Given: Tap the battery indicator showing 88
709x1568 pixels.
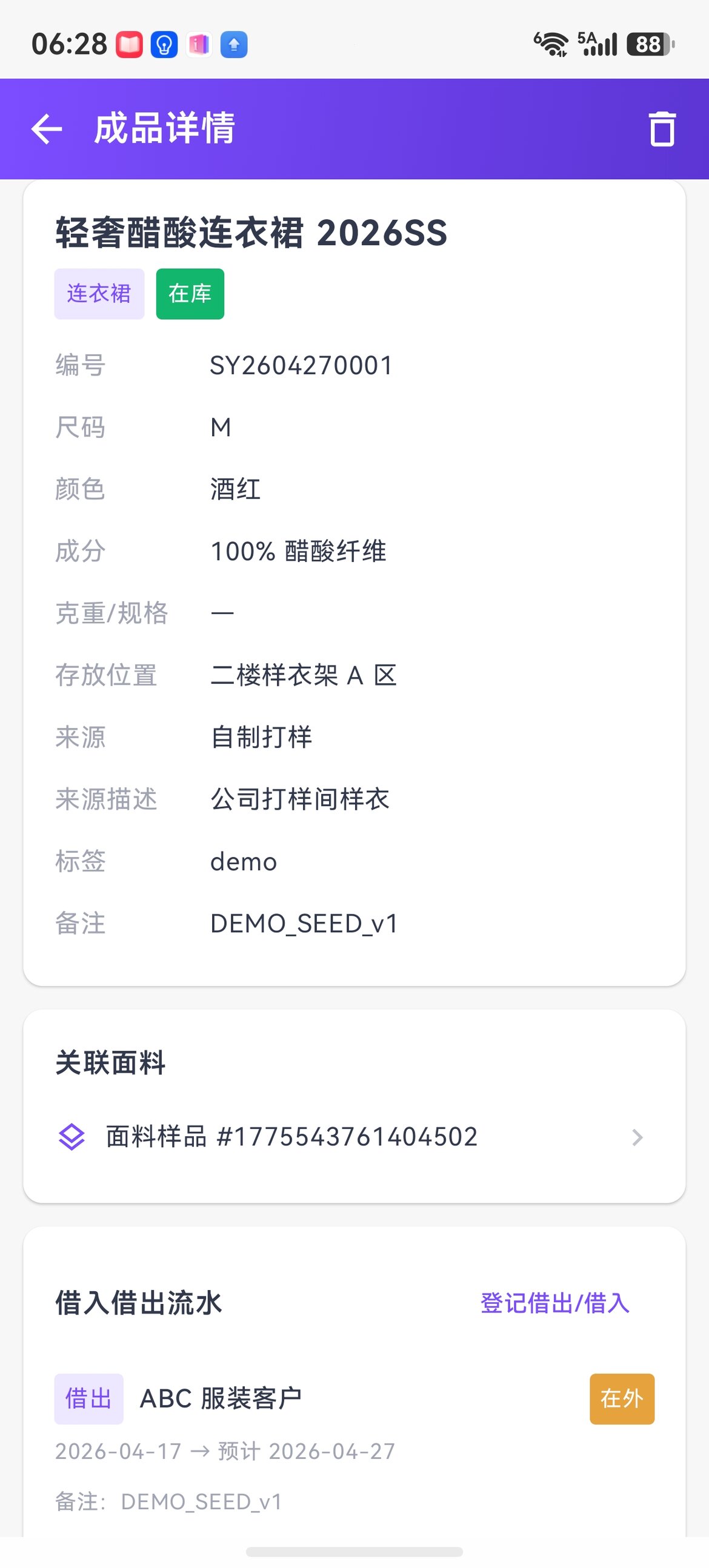Looking at the screenshot, I should [x=647, y=42].
